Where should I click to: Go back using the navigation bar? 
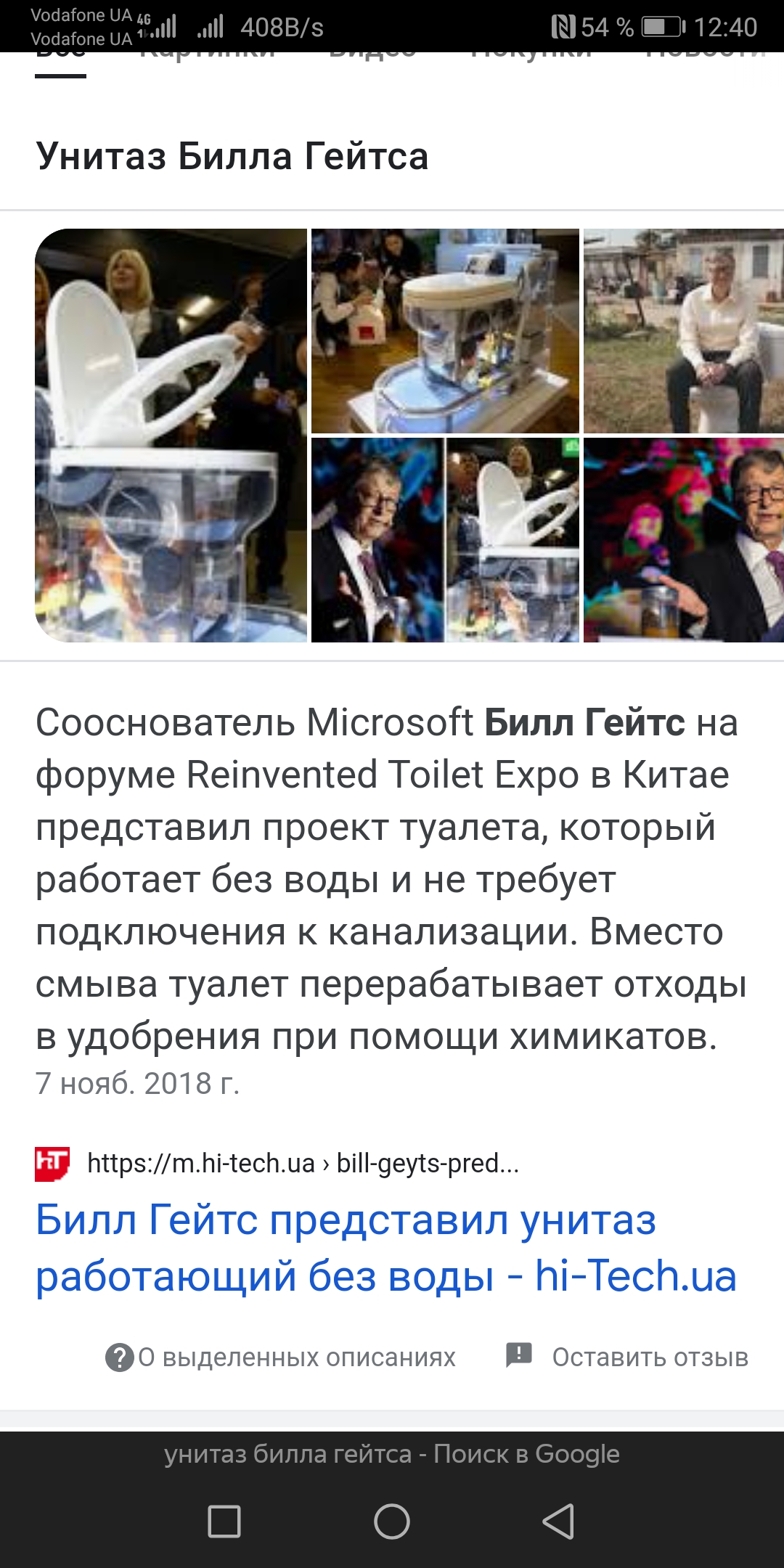[558, 1521]
